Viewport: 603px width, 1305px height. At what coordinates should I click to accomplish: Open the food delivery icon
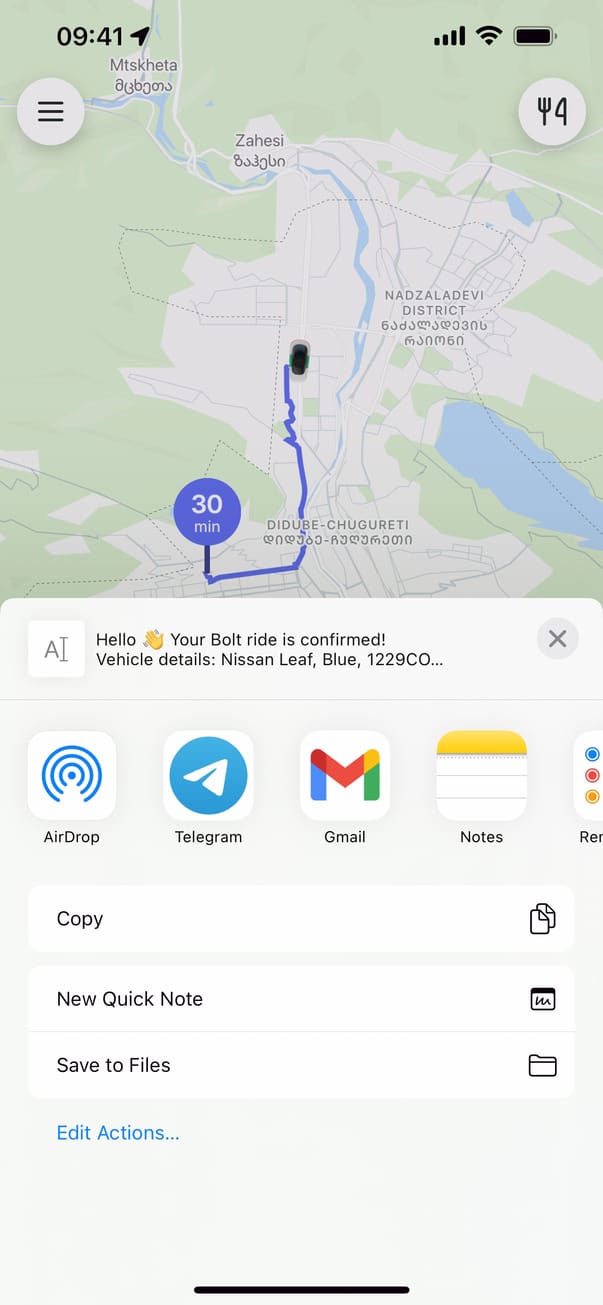pos(552,111)
